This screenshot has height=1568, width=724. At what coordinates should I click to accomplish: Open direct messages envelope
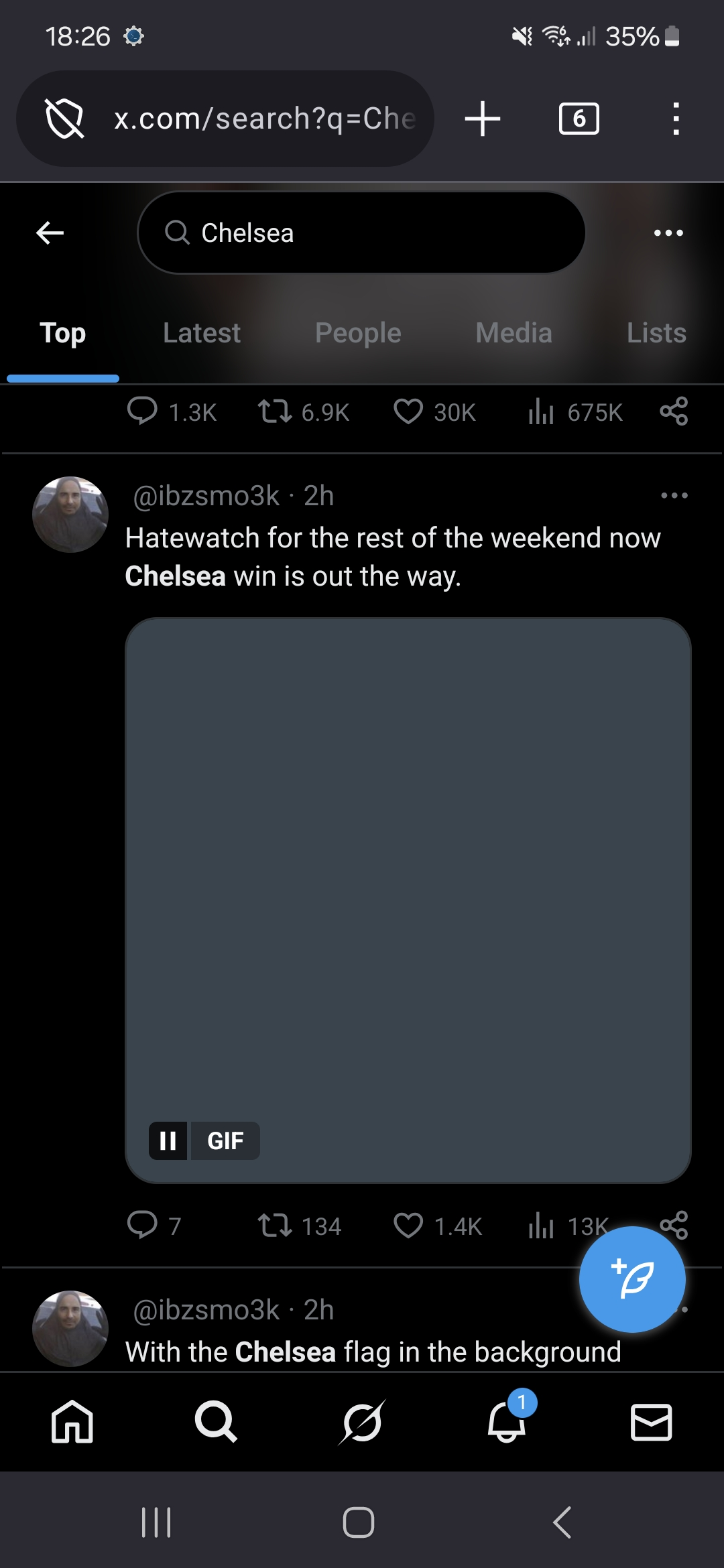(x=651, y=1422)
